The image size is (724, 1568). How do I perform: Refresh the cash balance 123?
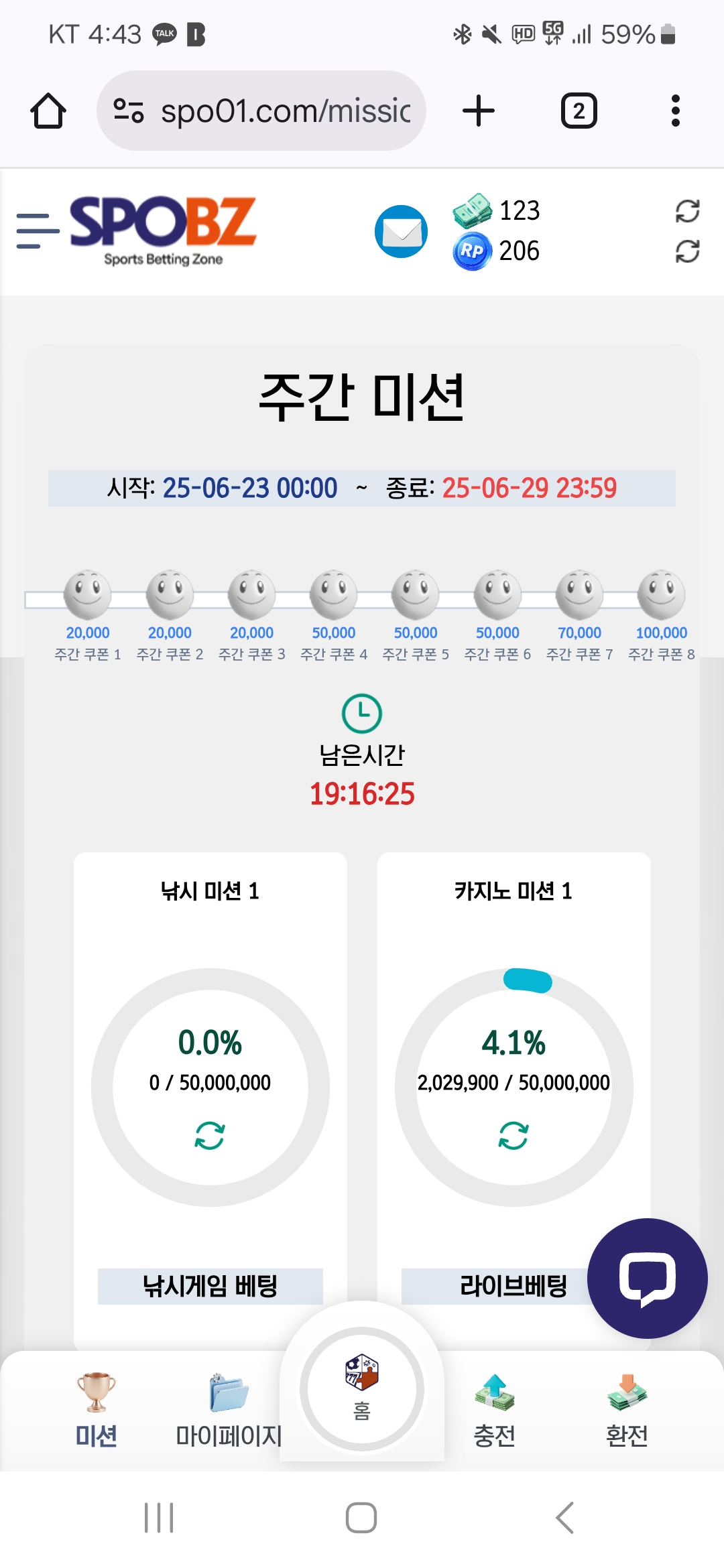pyautogui.click(x=687, y=211)
